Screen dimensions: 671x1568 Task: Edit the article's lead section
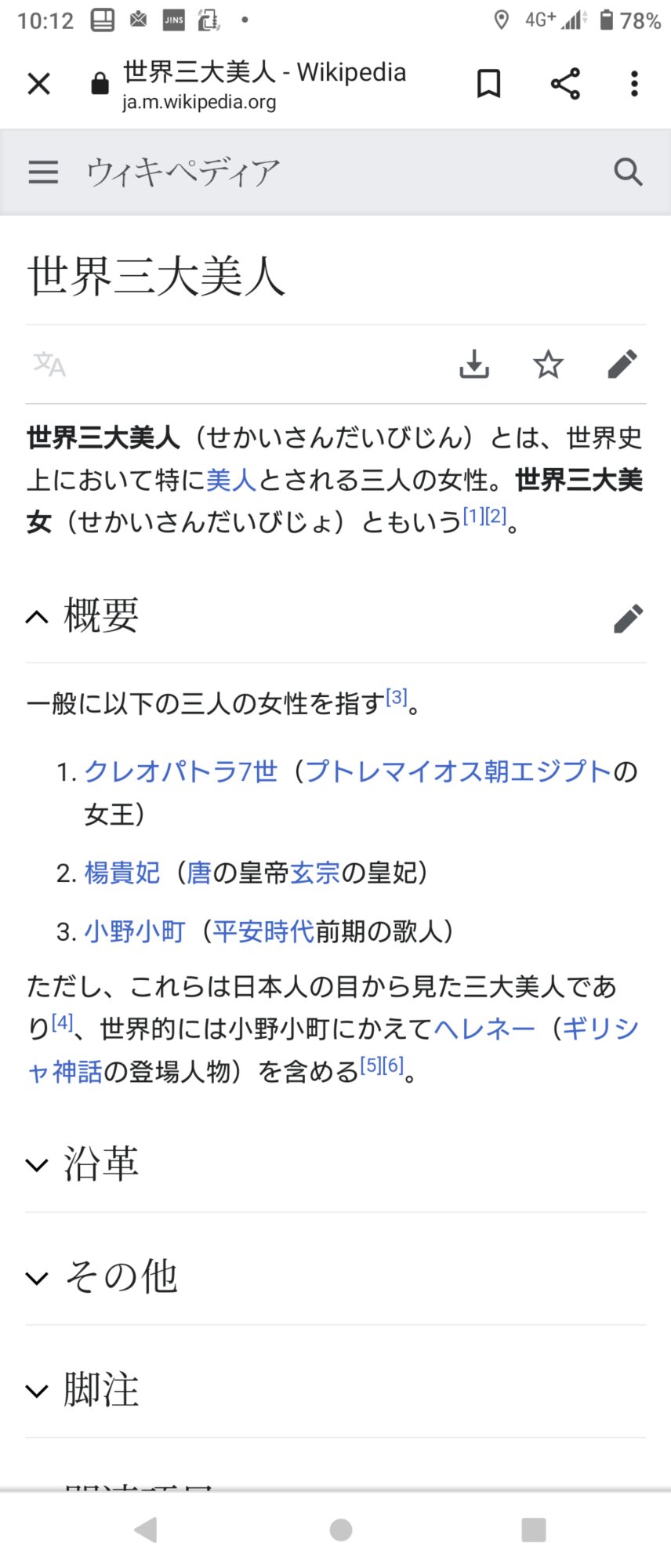[622, 364]
